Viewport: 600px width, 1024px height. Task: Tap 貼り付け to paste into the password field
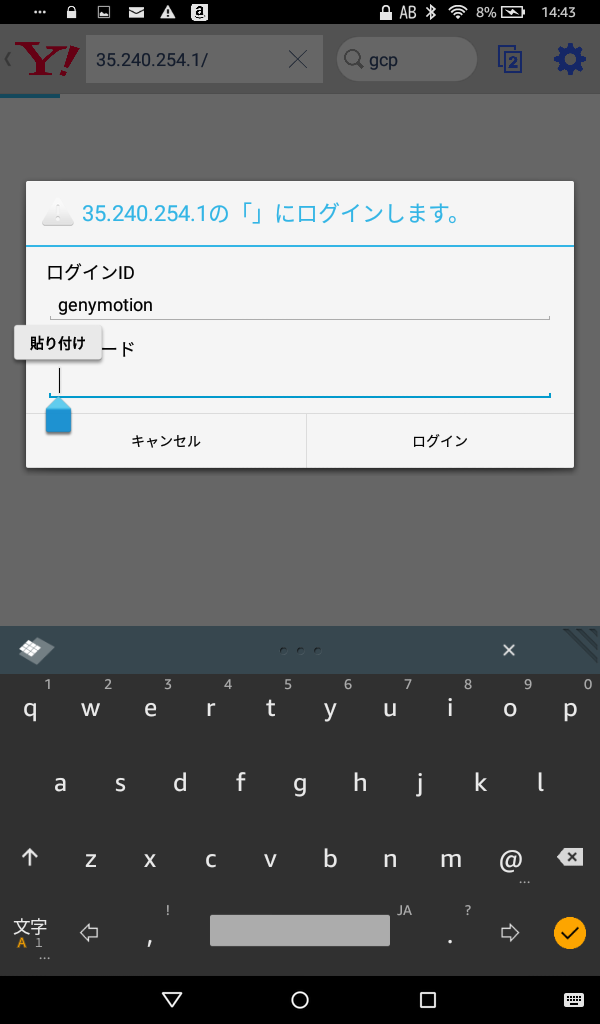(x=58, y=343)
